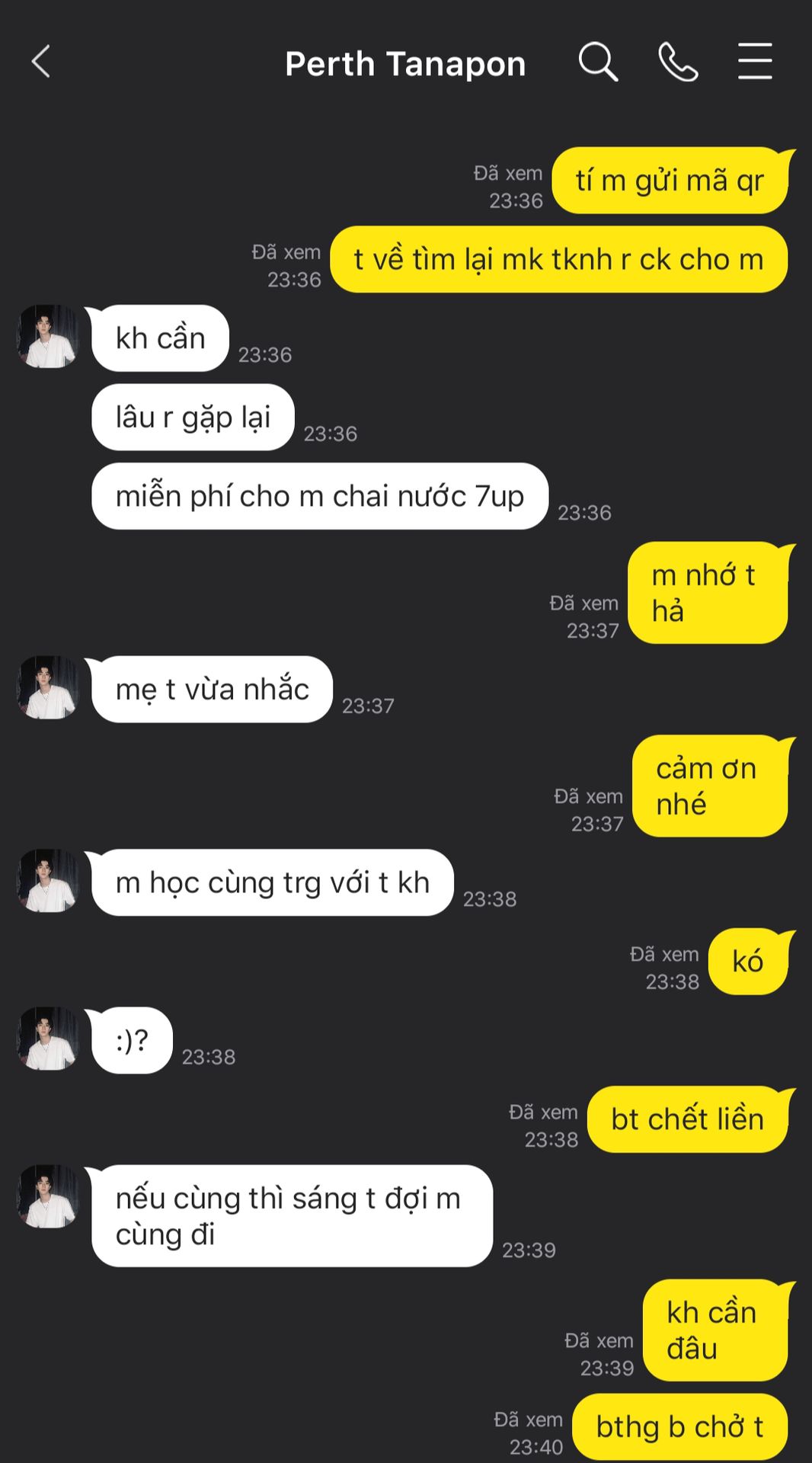Open the chat menu
Screen dimensions: 812x1463
pos(755,62)
